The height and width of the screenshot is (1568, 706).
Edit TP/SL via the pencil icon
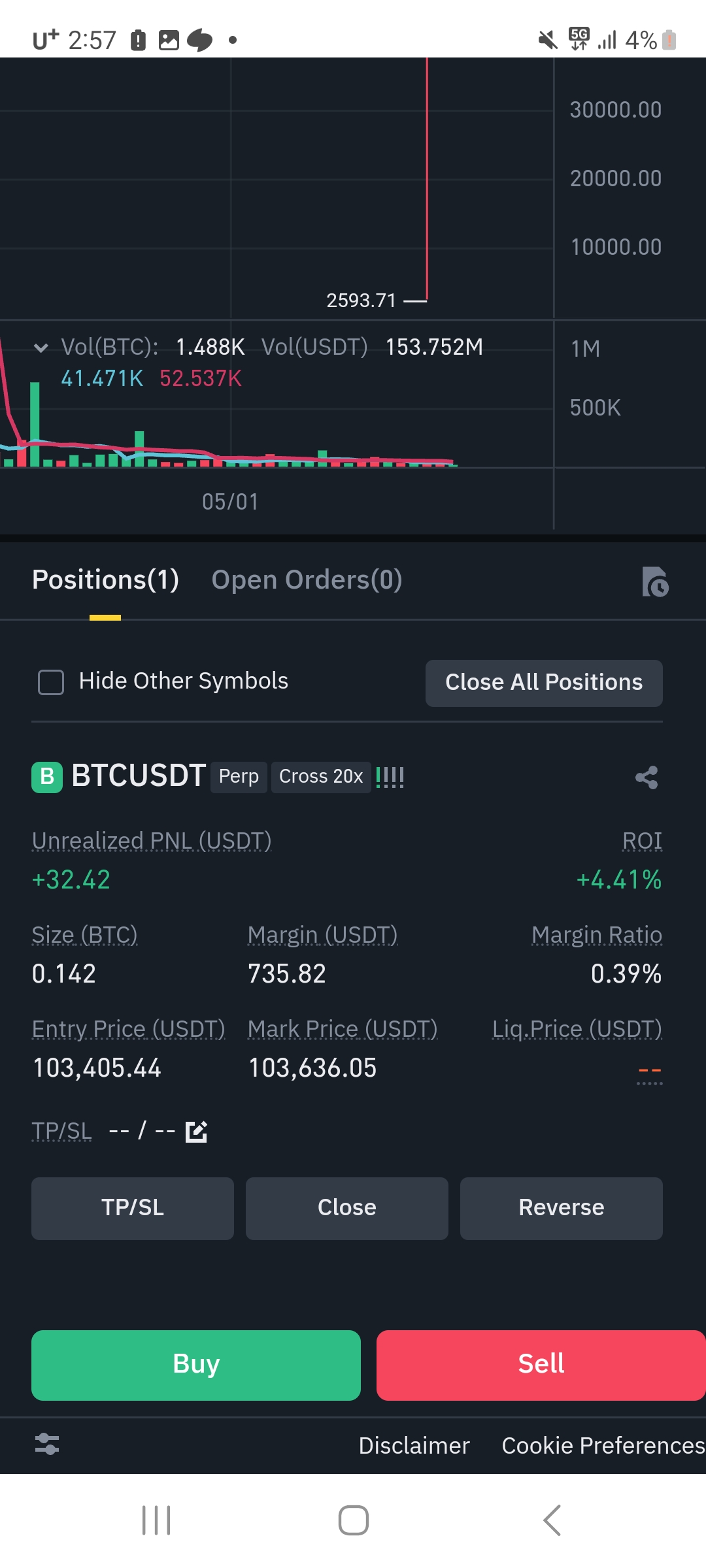click(x=196, y=1132)
